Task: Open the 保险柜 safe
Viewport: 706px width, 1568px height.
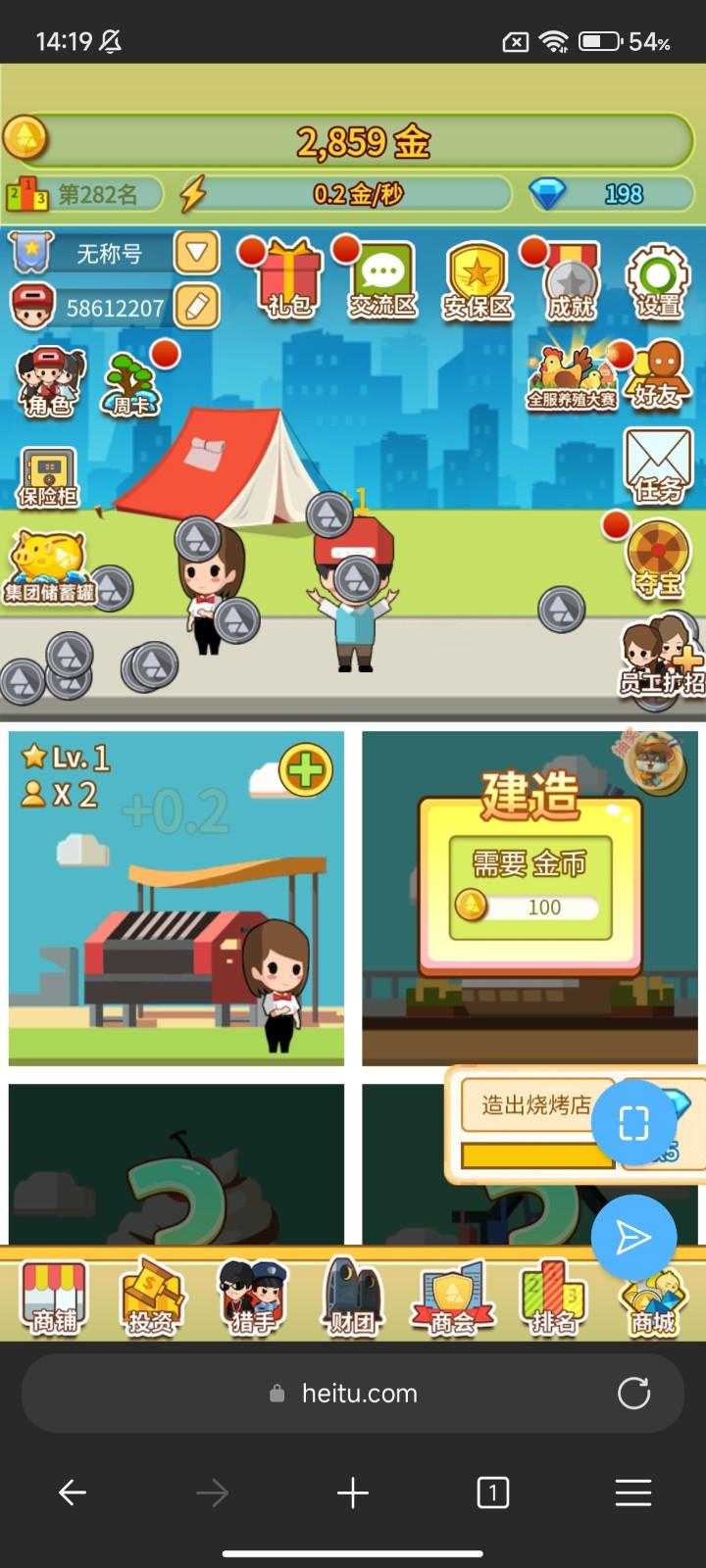Action: pyautogui.click(x=48, y=477)
